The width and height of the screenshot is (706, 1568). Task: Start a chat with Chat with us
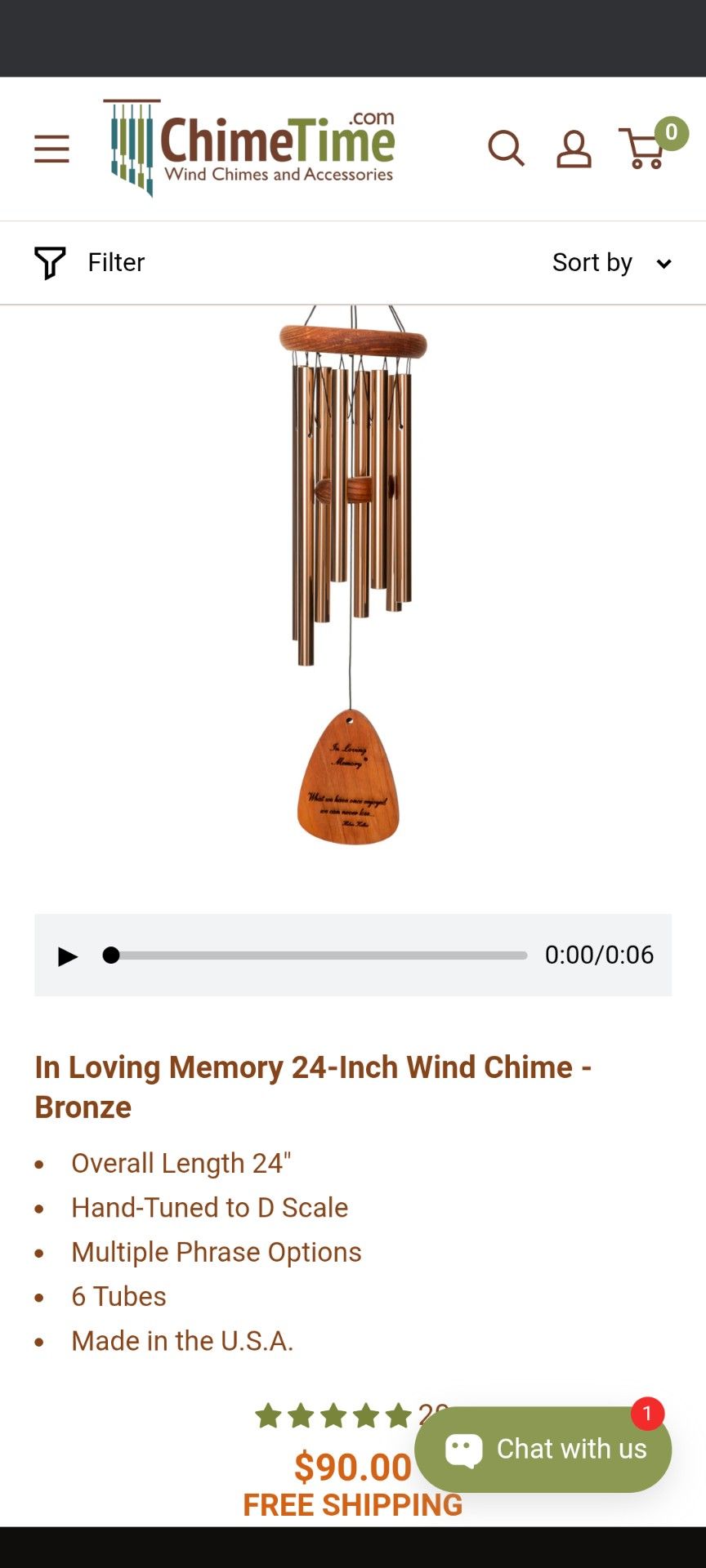543,1449
